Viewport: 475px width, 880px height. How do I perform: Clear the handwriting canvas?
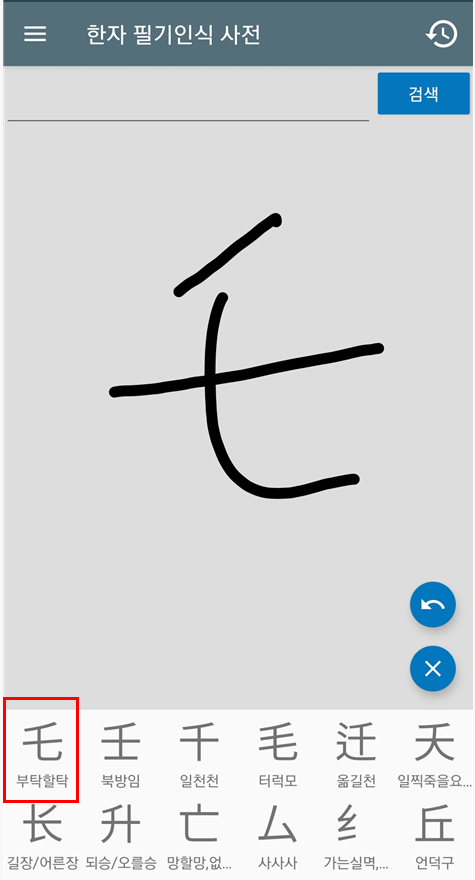[433, 668]
